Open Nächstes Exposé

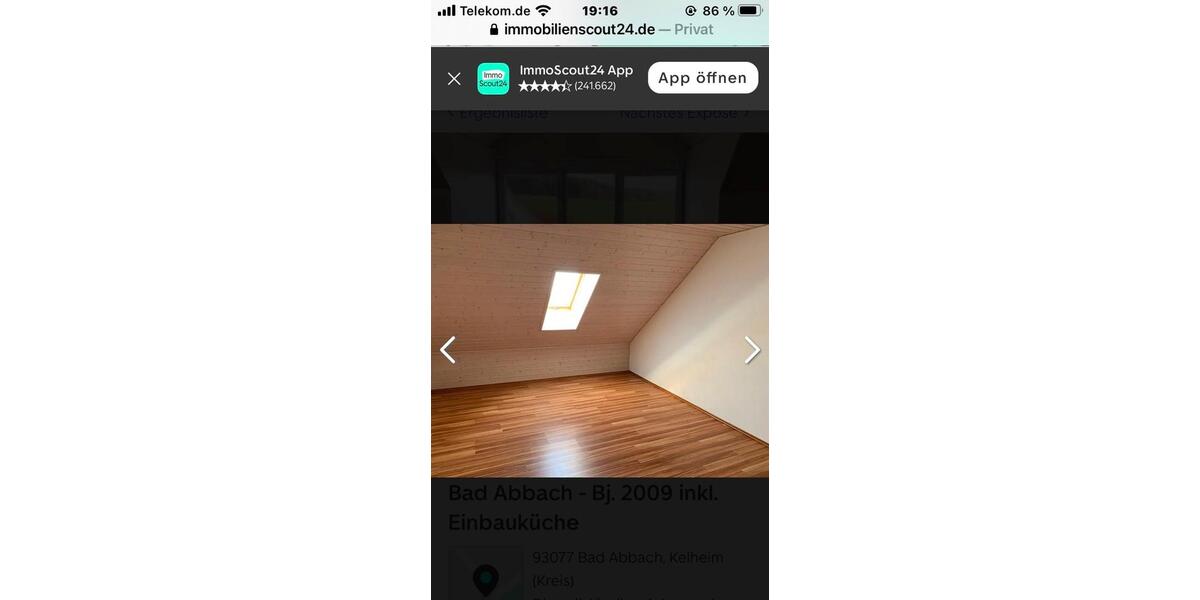tap(684, 114)
